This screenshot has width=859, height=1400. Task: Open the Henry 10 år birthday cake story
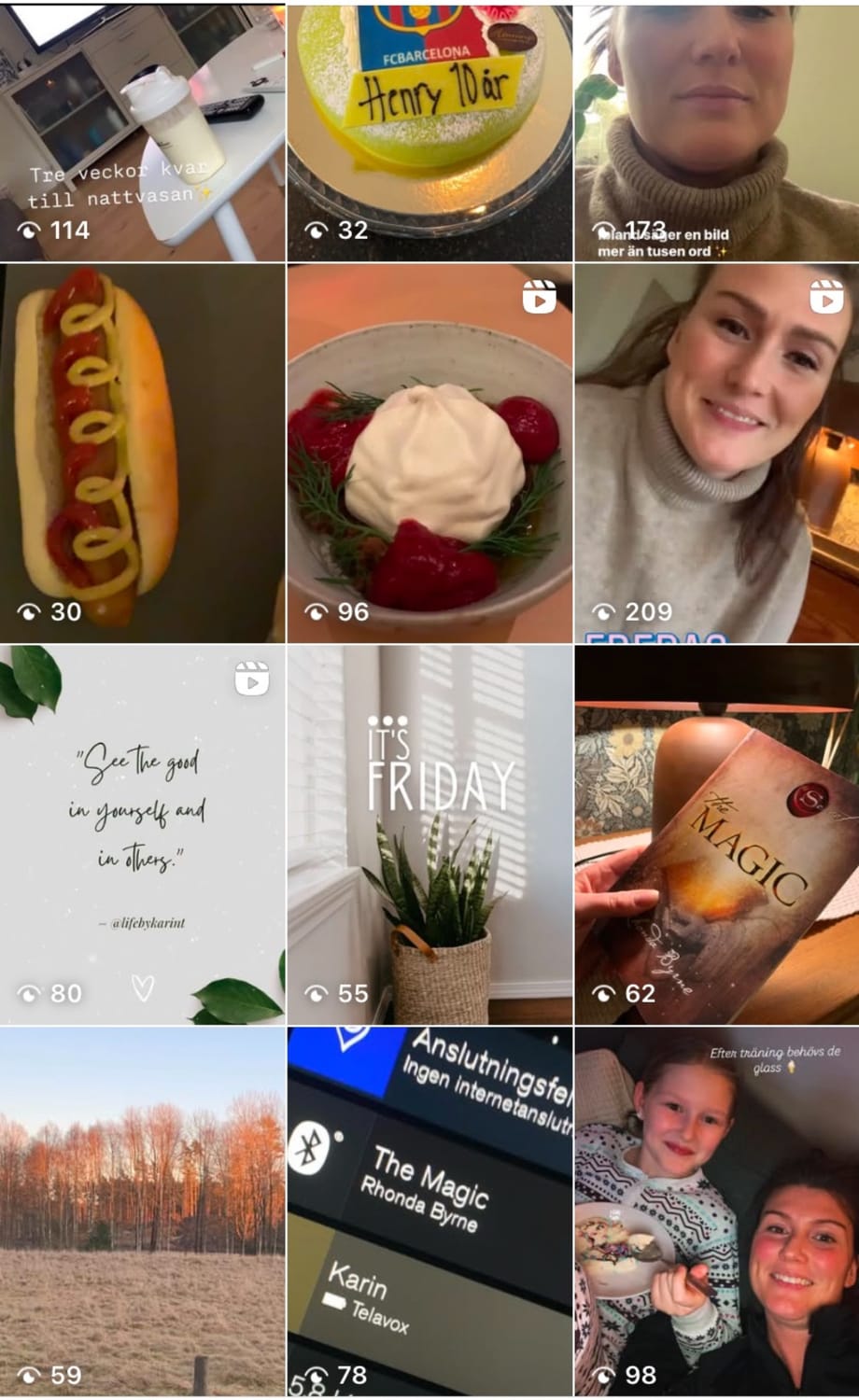click(x=429, y=131)
